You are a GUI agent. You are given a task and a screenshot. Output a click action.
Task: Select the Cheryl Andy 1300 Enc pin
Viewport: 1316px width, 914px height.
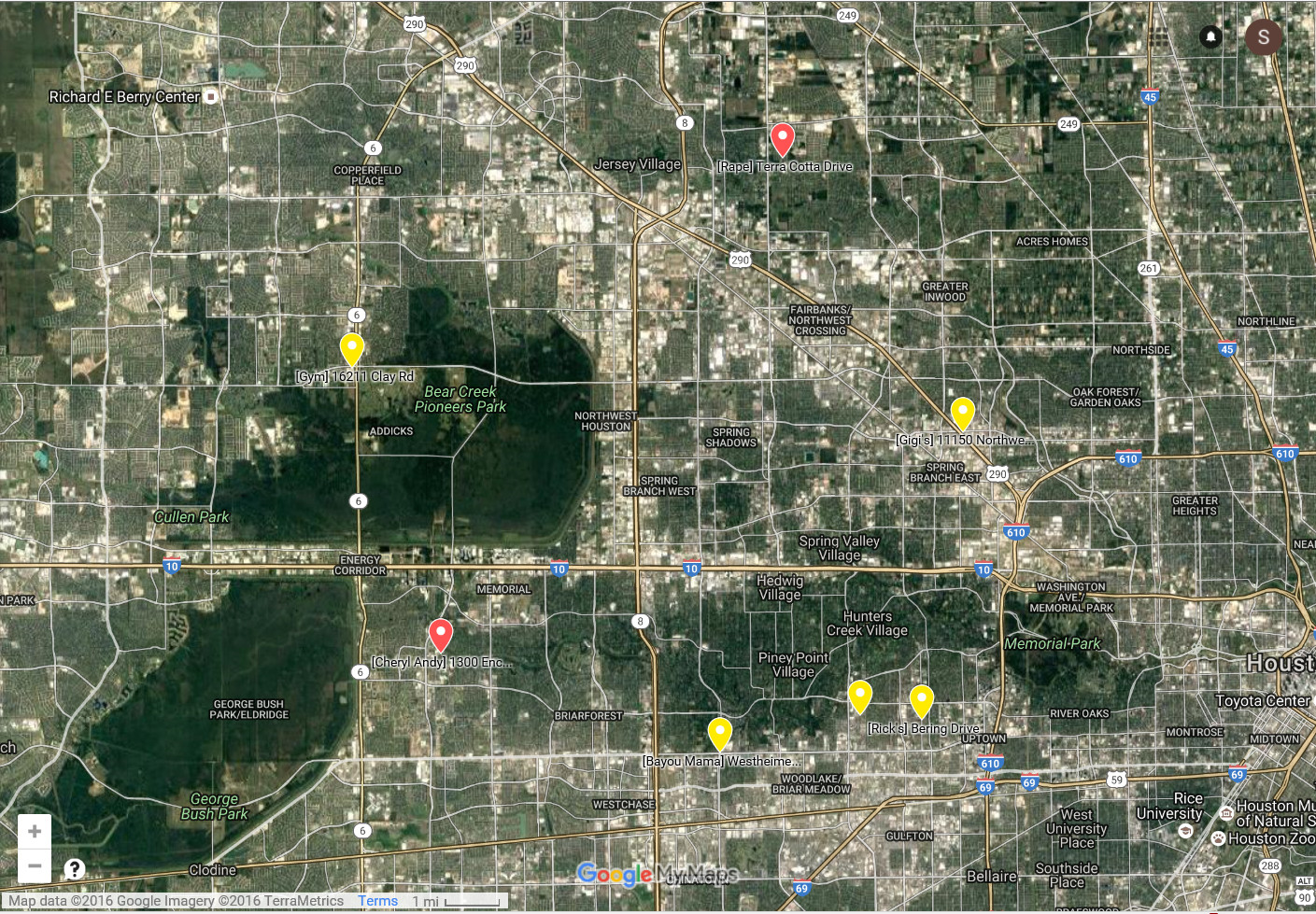pos(440,634)
